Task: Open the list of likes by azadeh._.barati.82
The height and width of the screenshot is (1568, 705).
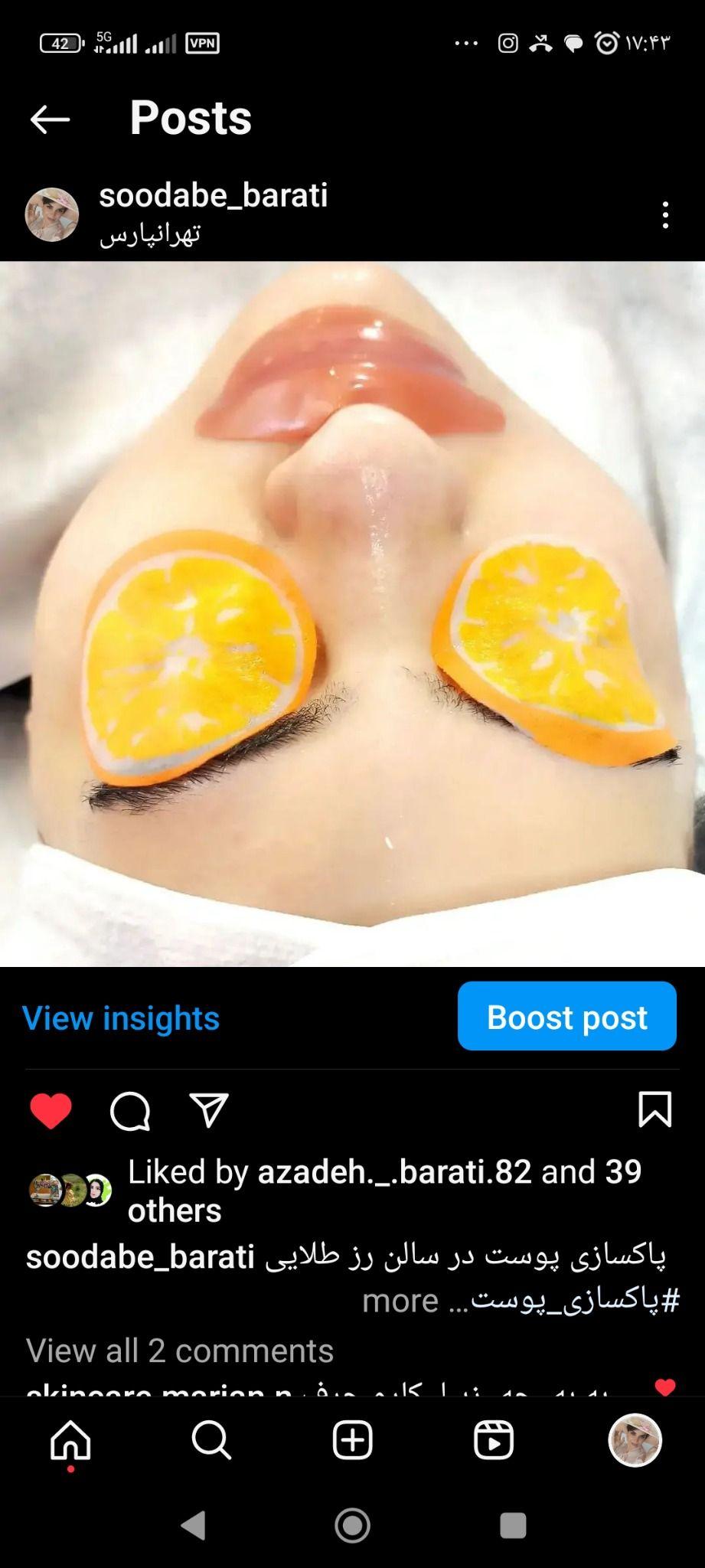Action: [393, 1172]
